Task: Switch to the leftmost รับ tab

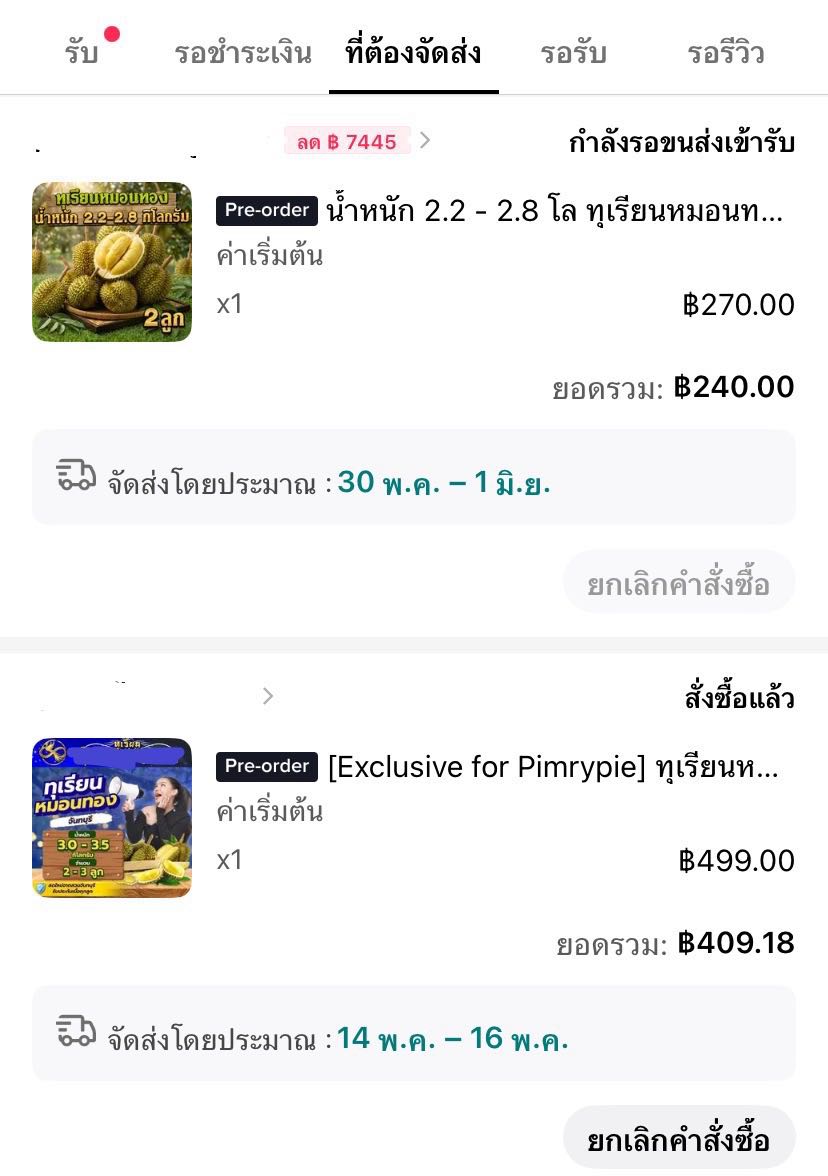Action: (82, 52)
